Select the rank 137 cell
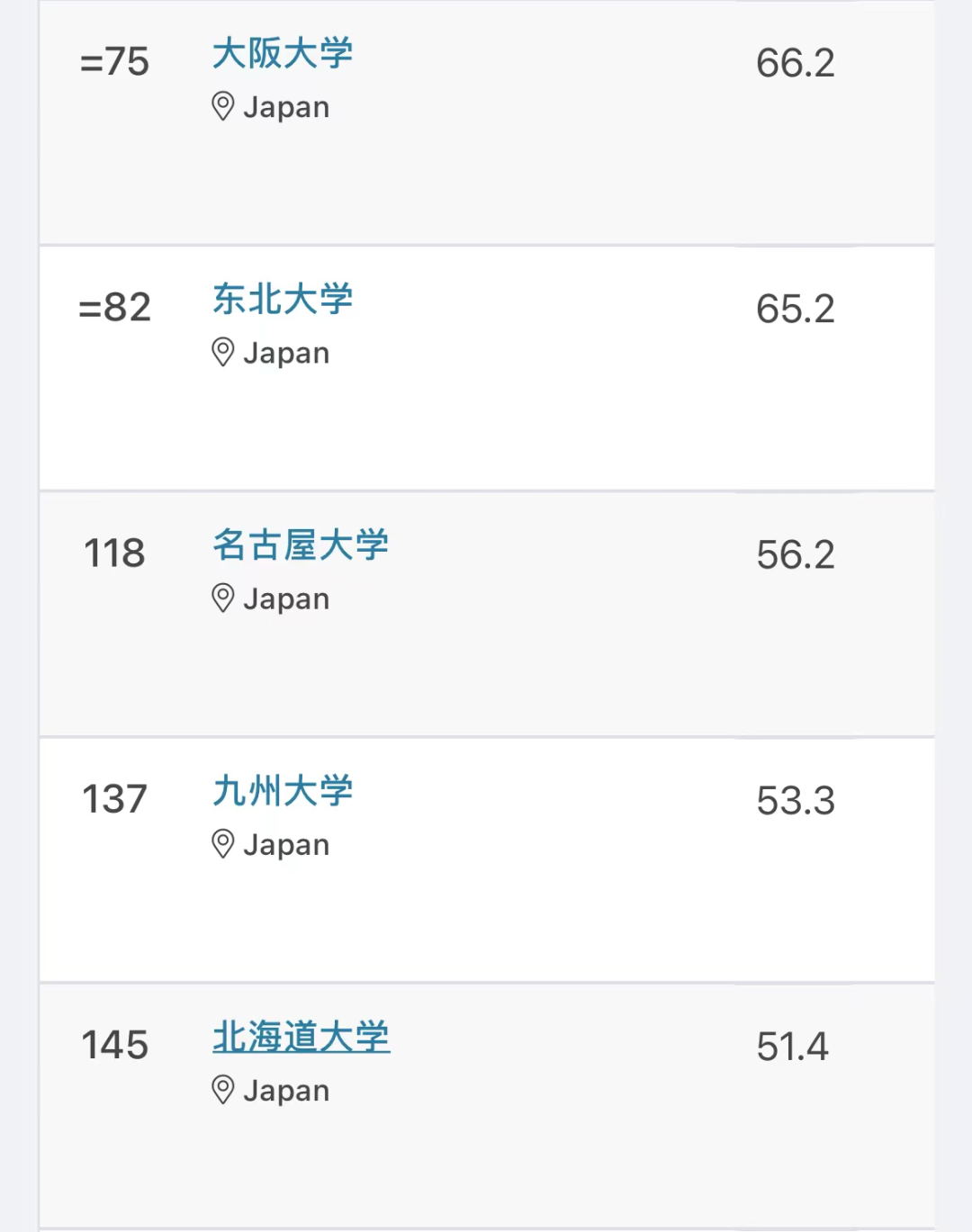Viewport: 972px width, 1232px height. click(116, 799)
